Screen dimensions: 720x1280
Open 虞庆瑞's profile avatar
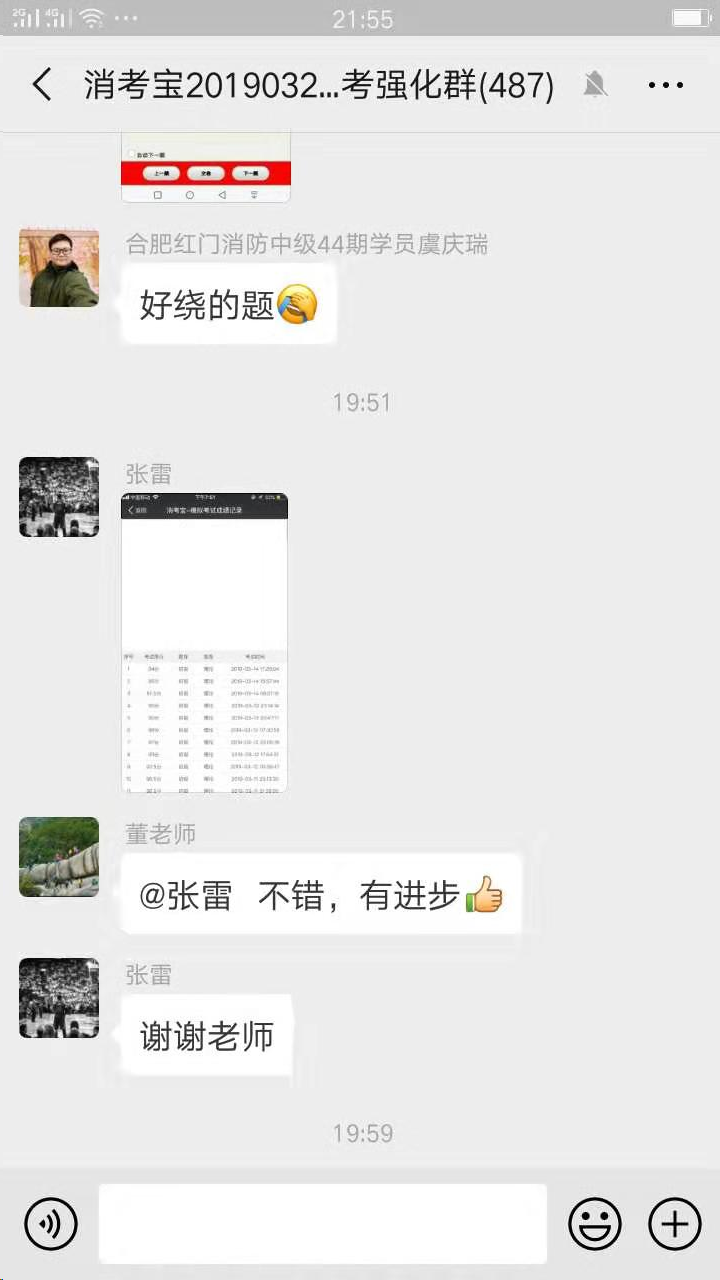(59, 267)
